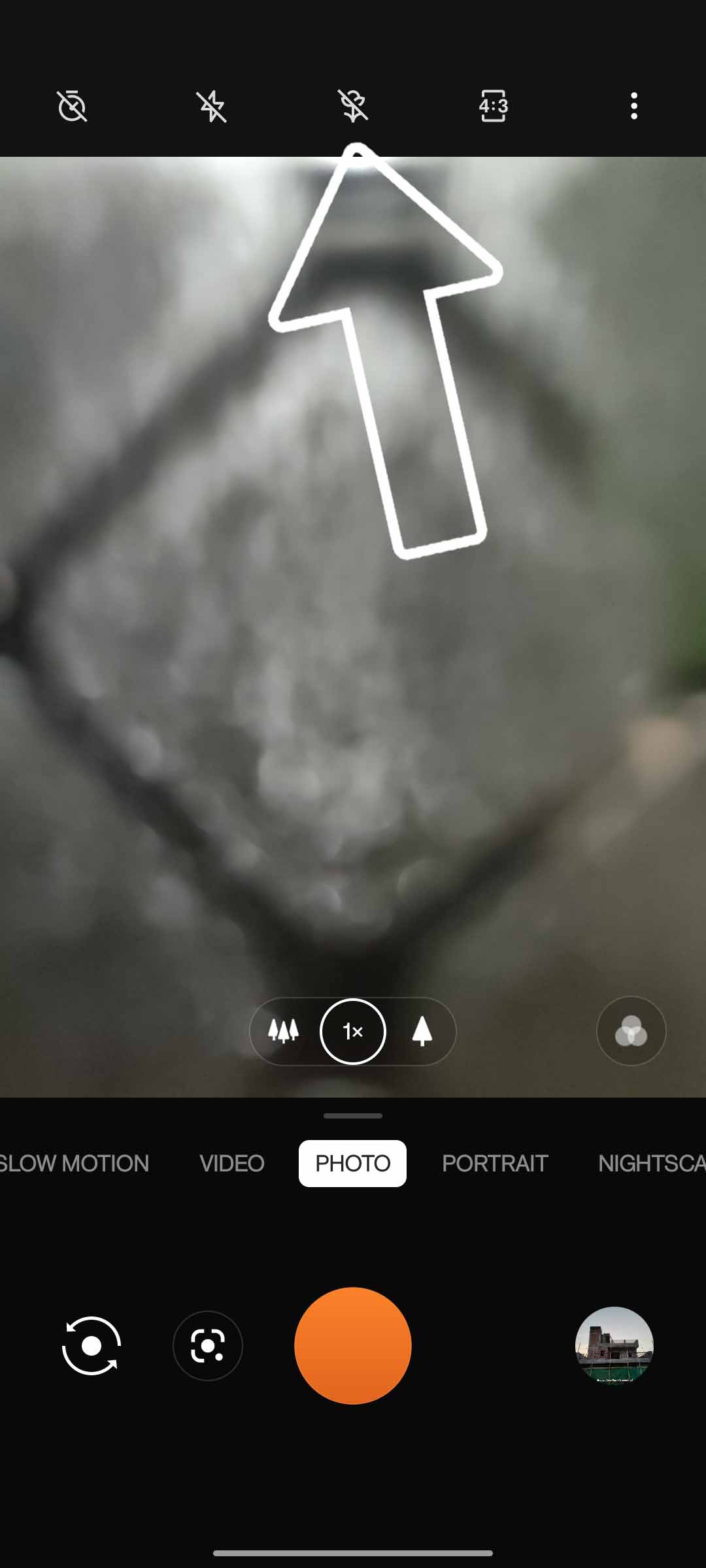Switch to the ultra-wide lens
Image resolution: width=706 pixels, height=1568 pixels.
[284, 1032]
